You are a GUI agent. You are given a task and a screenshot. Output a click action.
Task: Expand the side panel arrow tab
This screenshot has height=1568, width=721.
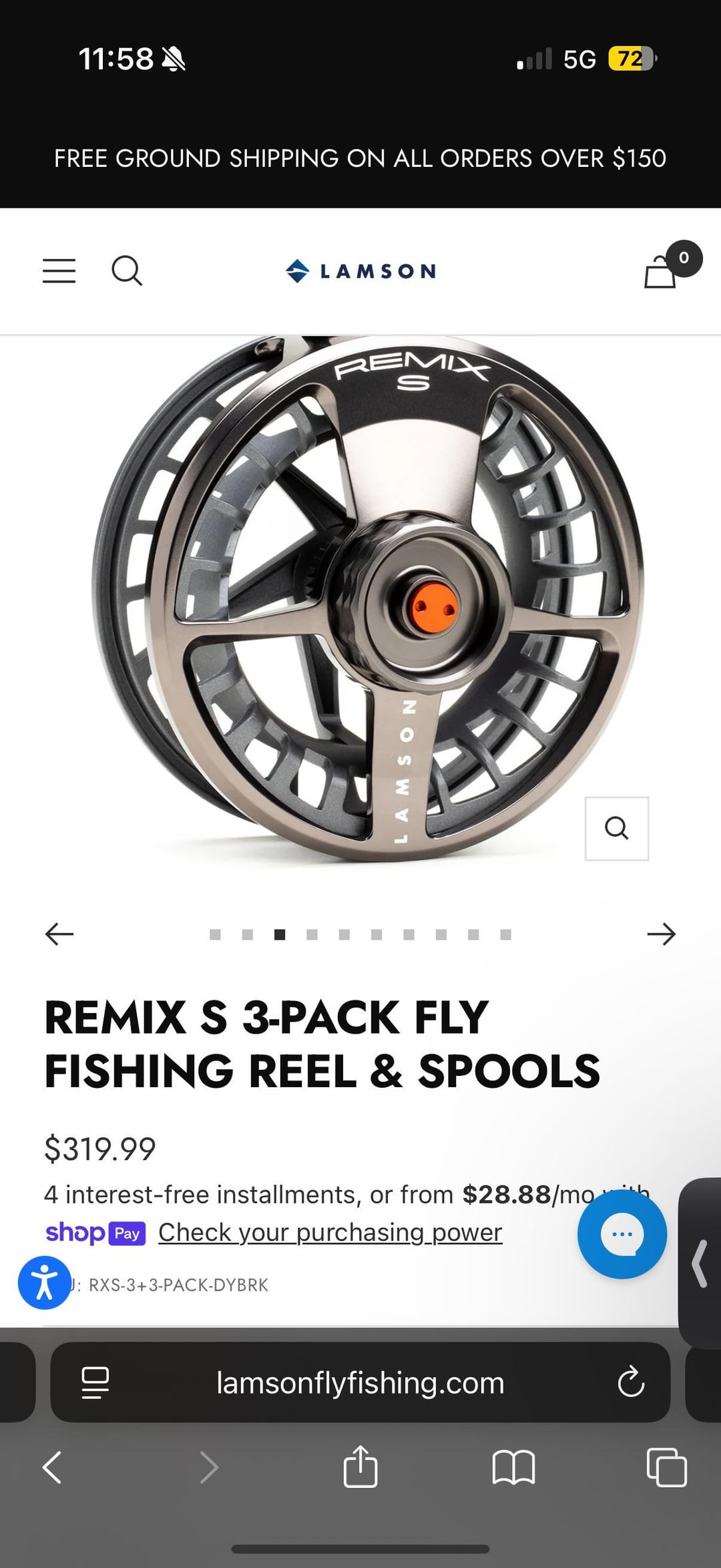point(700,1263)
